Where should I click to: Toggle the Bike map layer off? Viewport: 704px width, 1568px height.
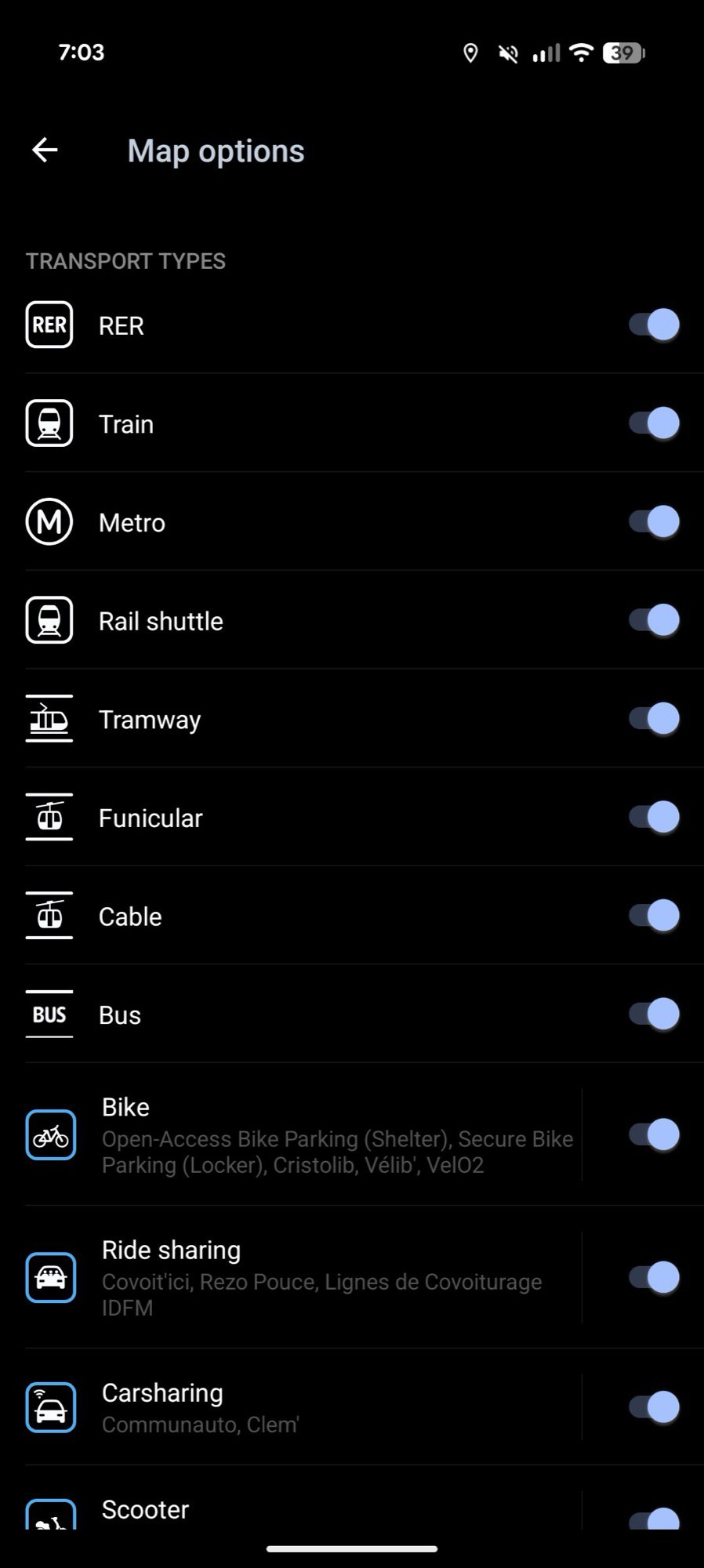click(653, 1134)
